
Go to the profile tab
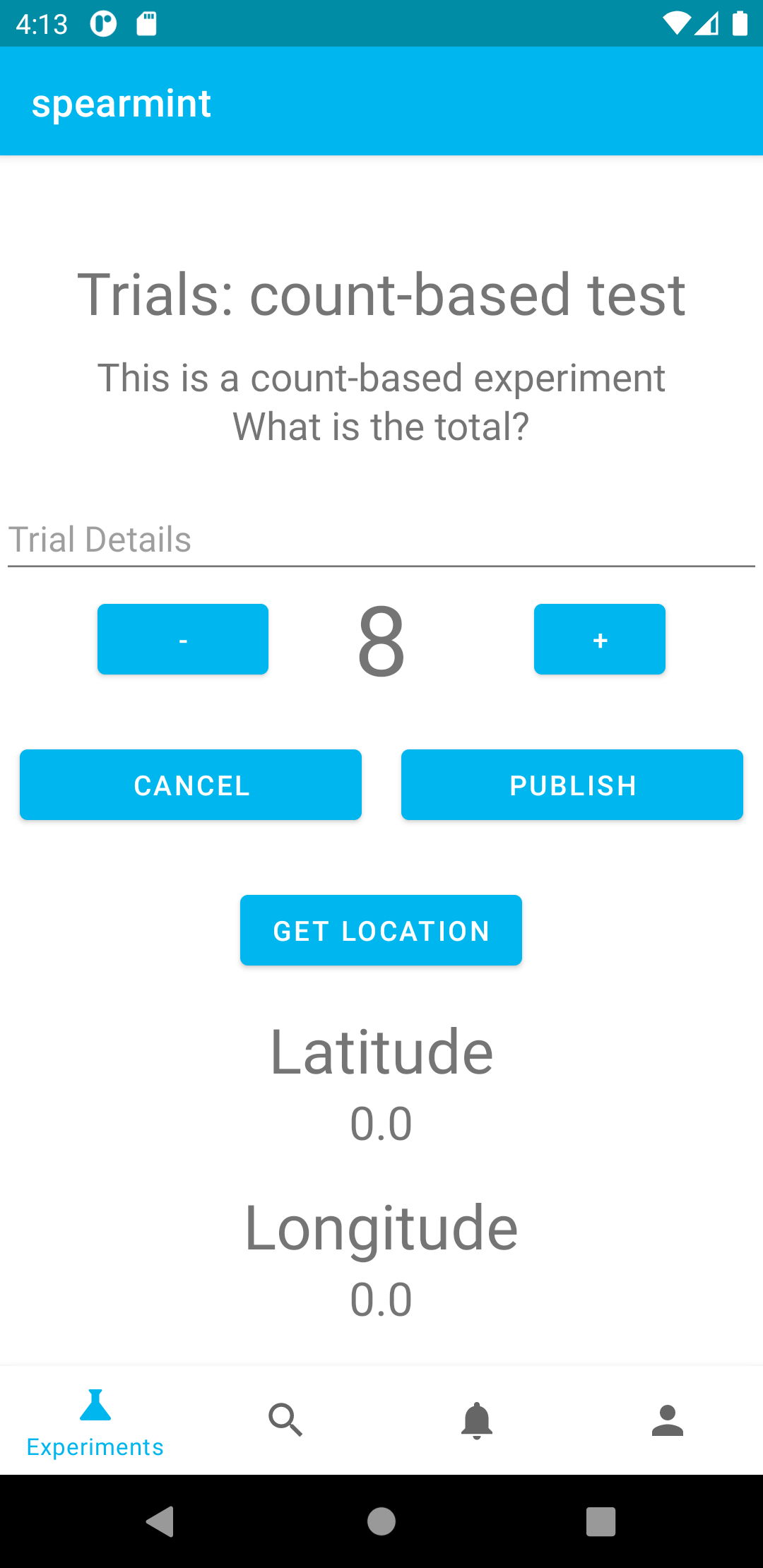coord(668,1420)
